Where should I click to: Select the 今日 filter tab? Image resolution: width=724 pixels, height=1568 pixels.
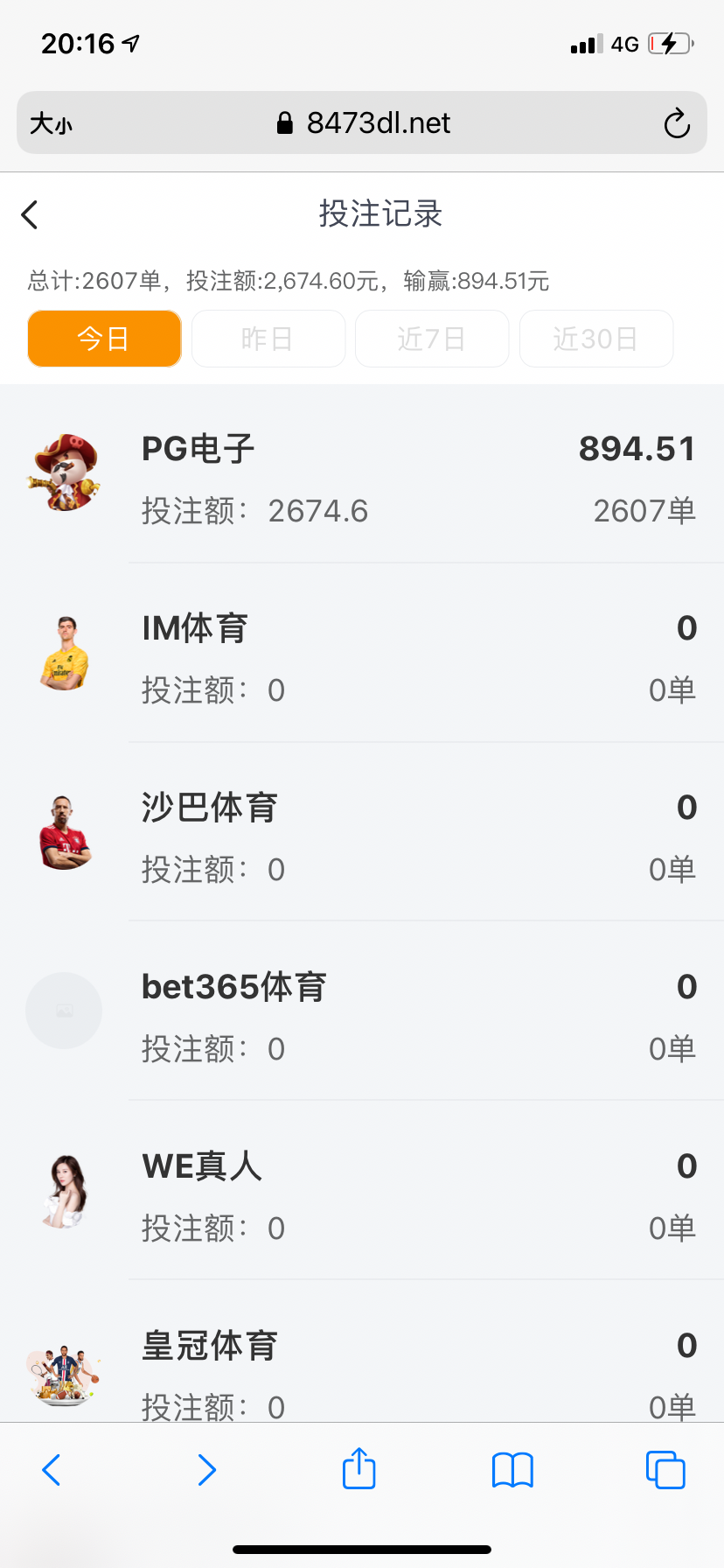tap(104, 339)
